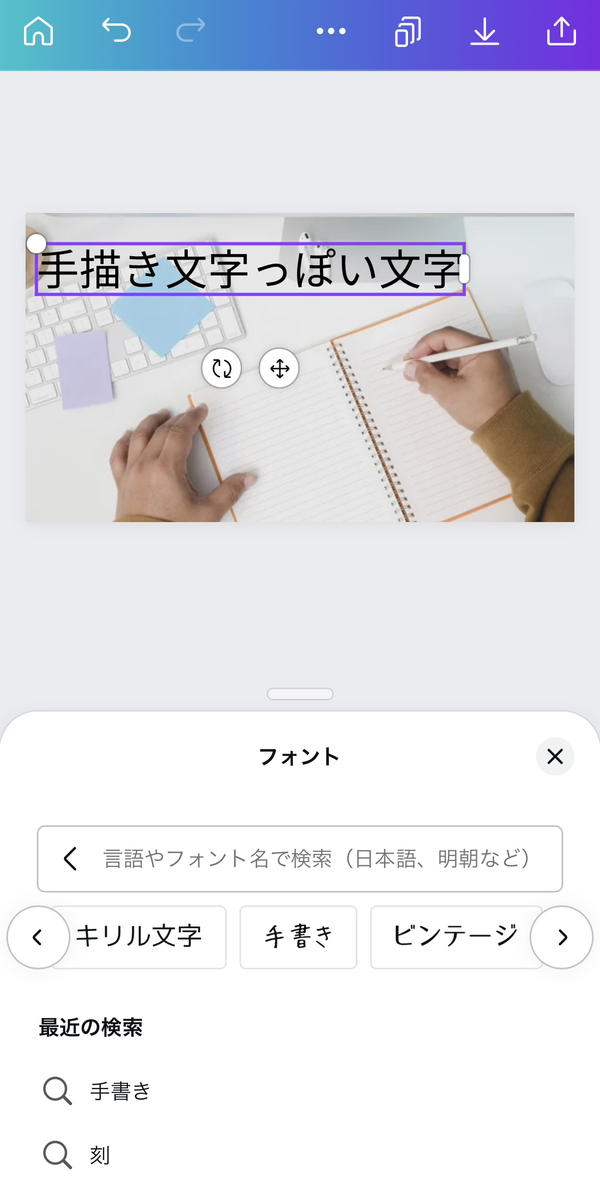
Task: Show next font category chips
Action: [561, 937]
